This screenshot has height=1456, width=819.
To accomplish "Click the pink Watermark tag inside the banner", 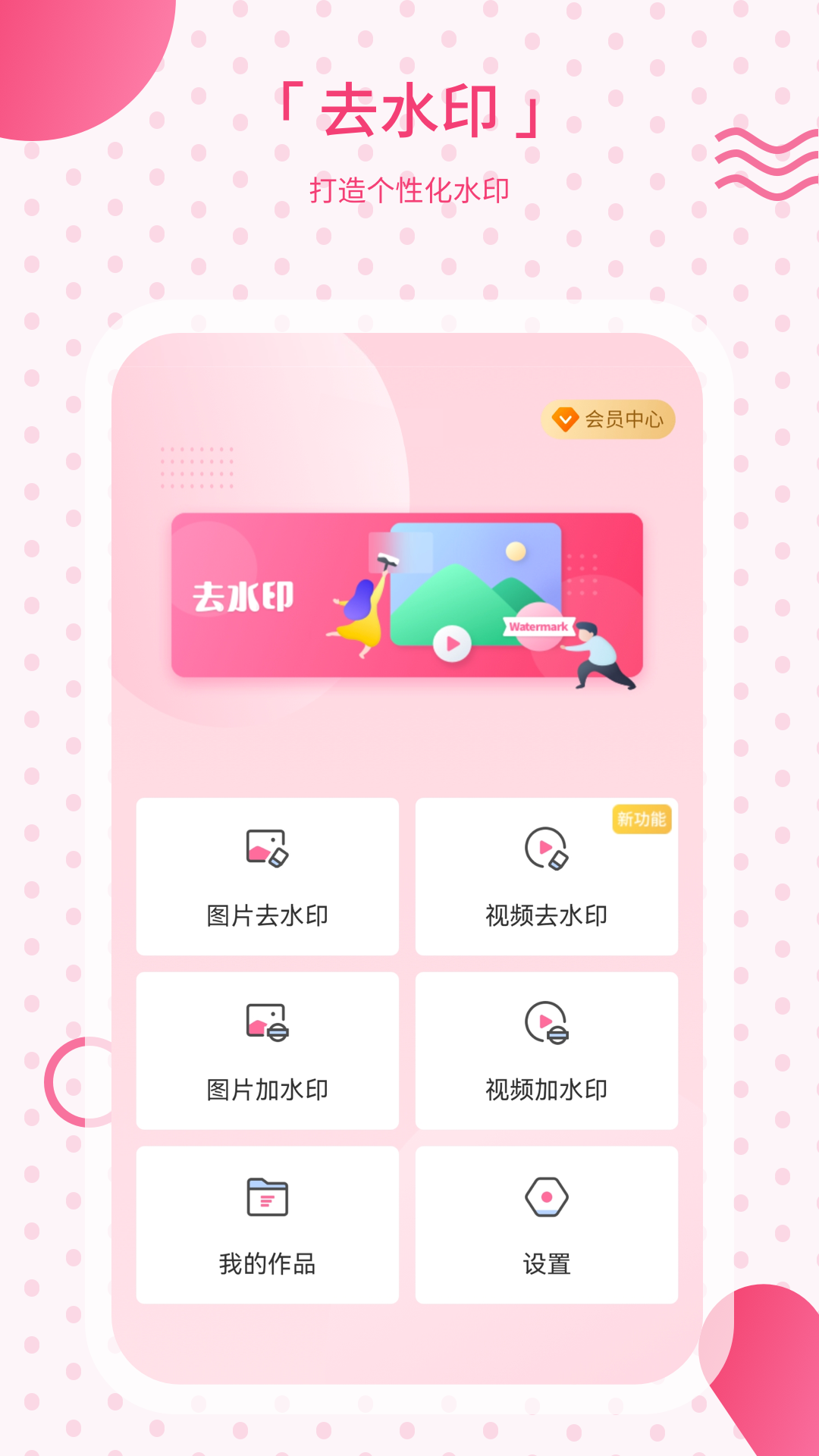I will 540,626.
